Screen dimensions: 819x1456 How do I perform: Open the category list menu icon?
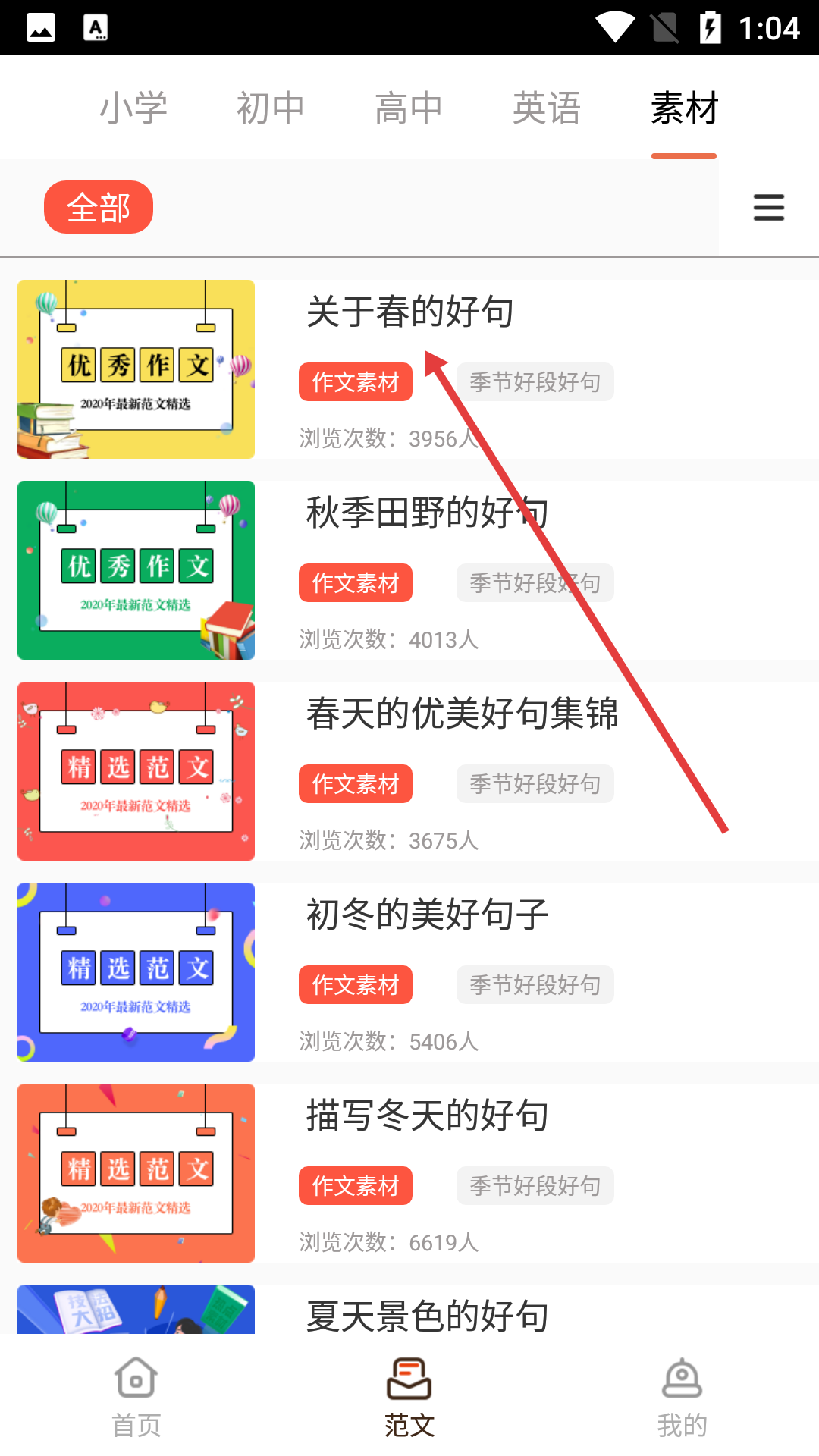click(768, 207)
